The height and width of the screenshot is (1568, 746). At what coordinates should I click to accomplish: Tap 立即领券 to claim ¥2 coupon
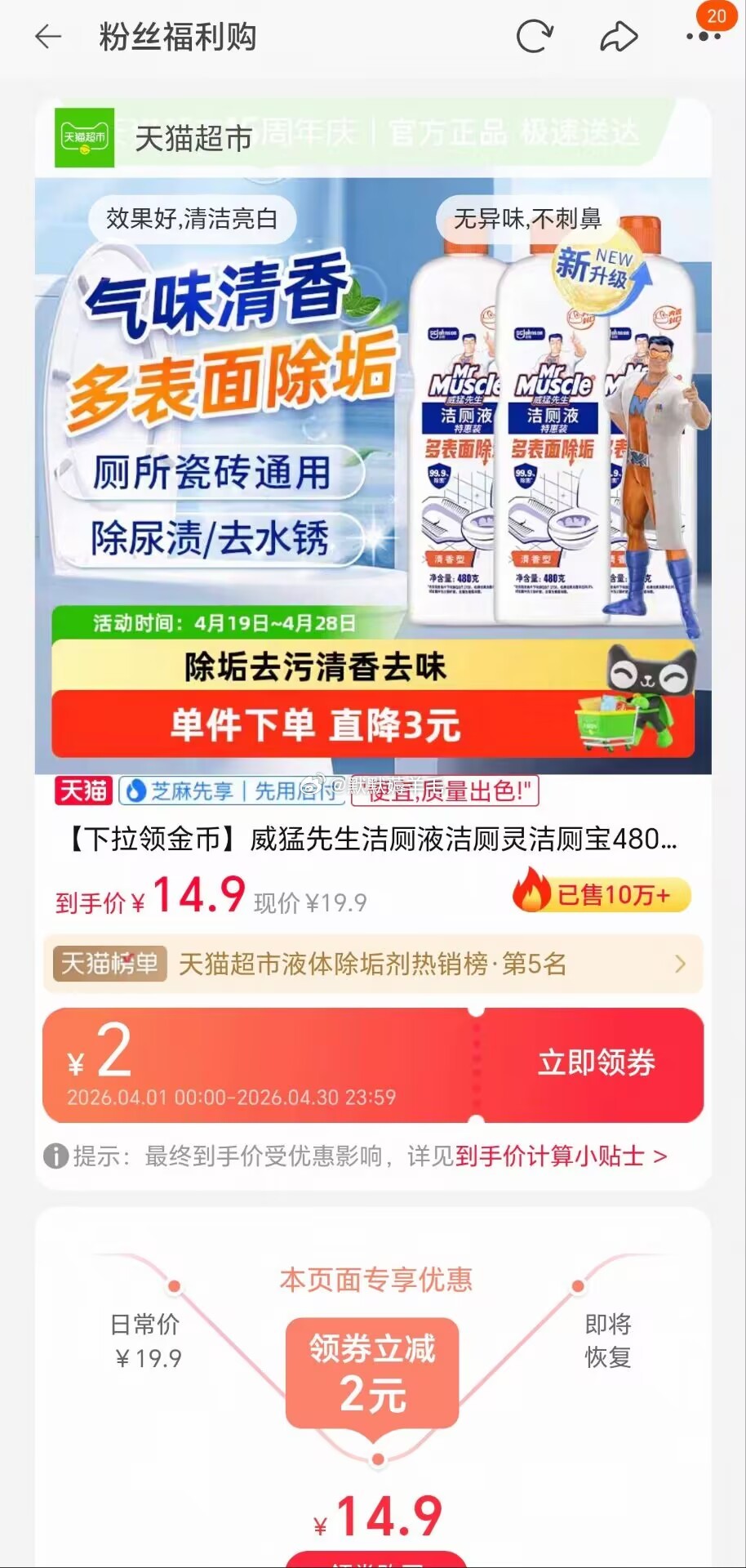coord(596,1063)
